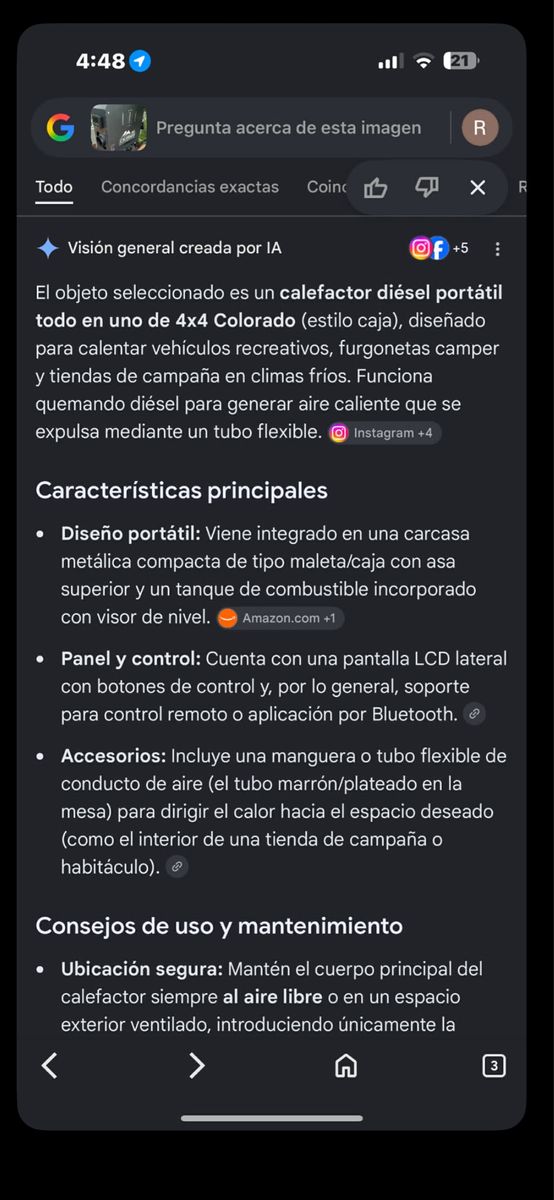The height and width of the screenshot is (1200, 554).
Task: Open the searched image thumbnail
Action: tap(119, 128)
